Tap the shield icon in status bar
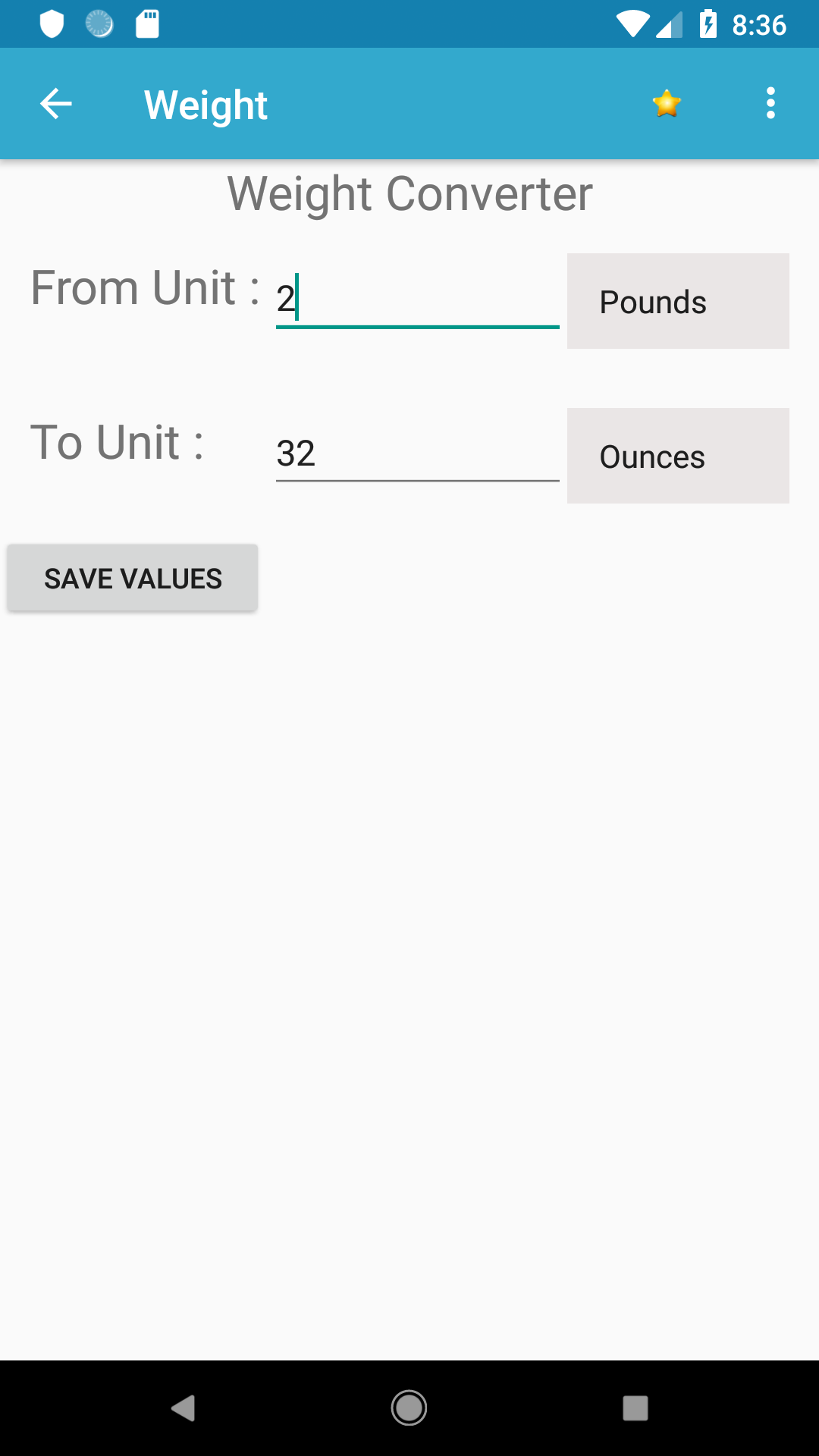 (x=52, y=24)
